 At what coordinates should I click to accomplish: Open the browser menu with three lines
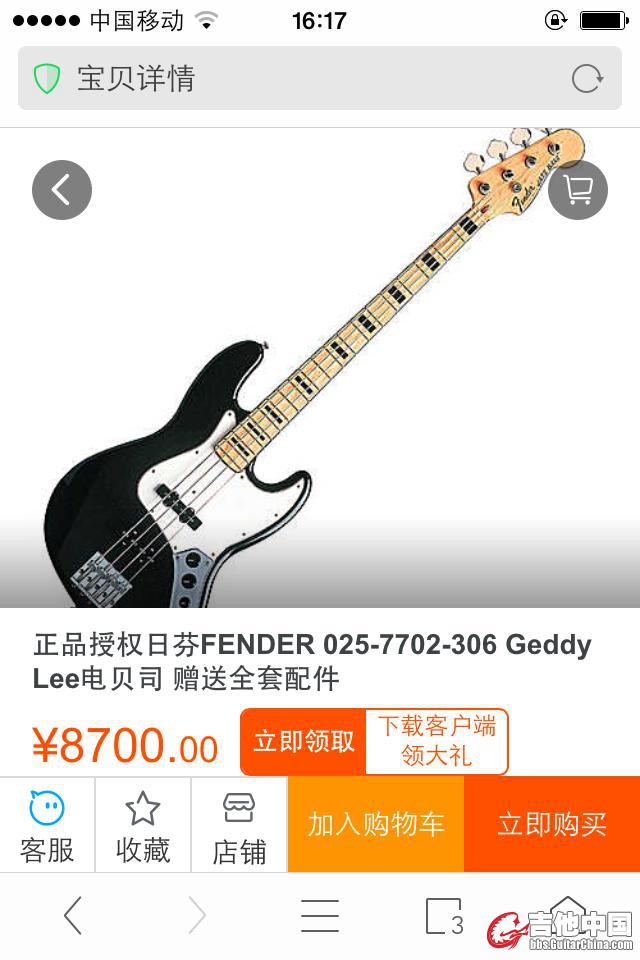320,915
